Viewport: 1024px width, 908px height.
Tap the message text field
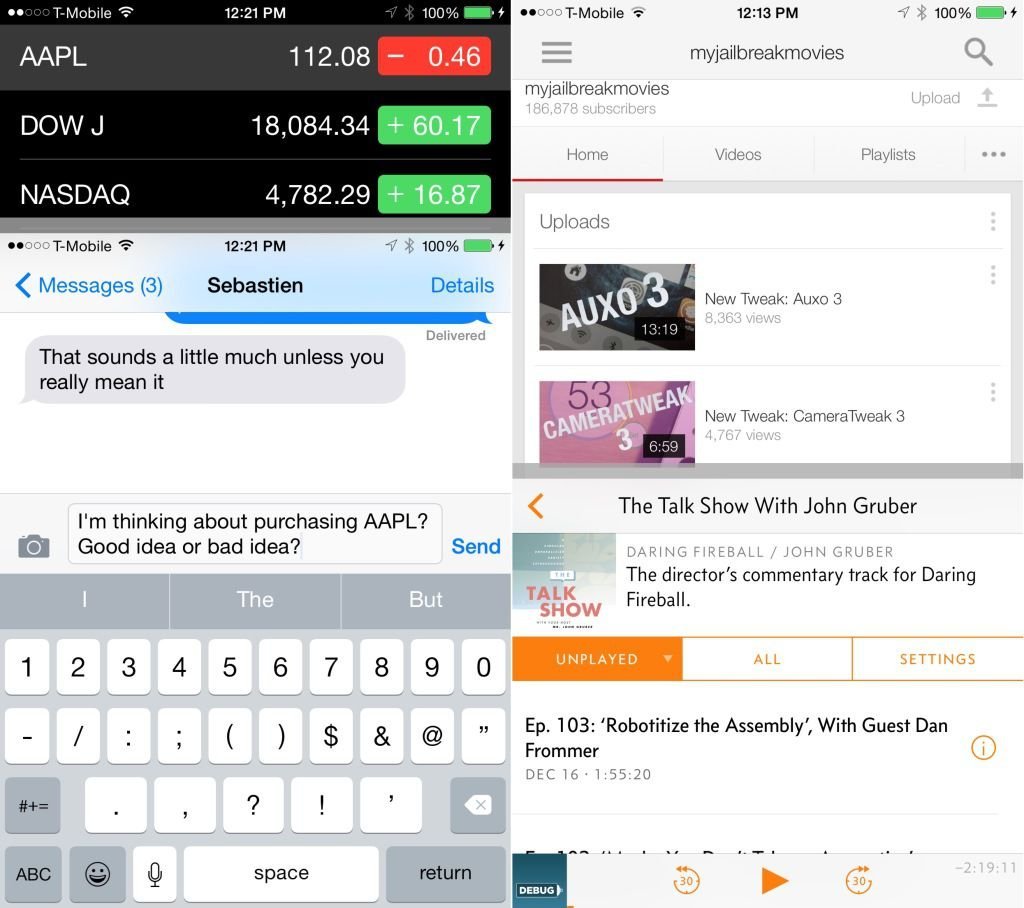click(254, 534)
